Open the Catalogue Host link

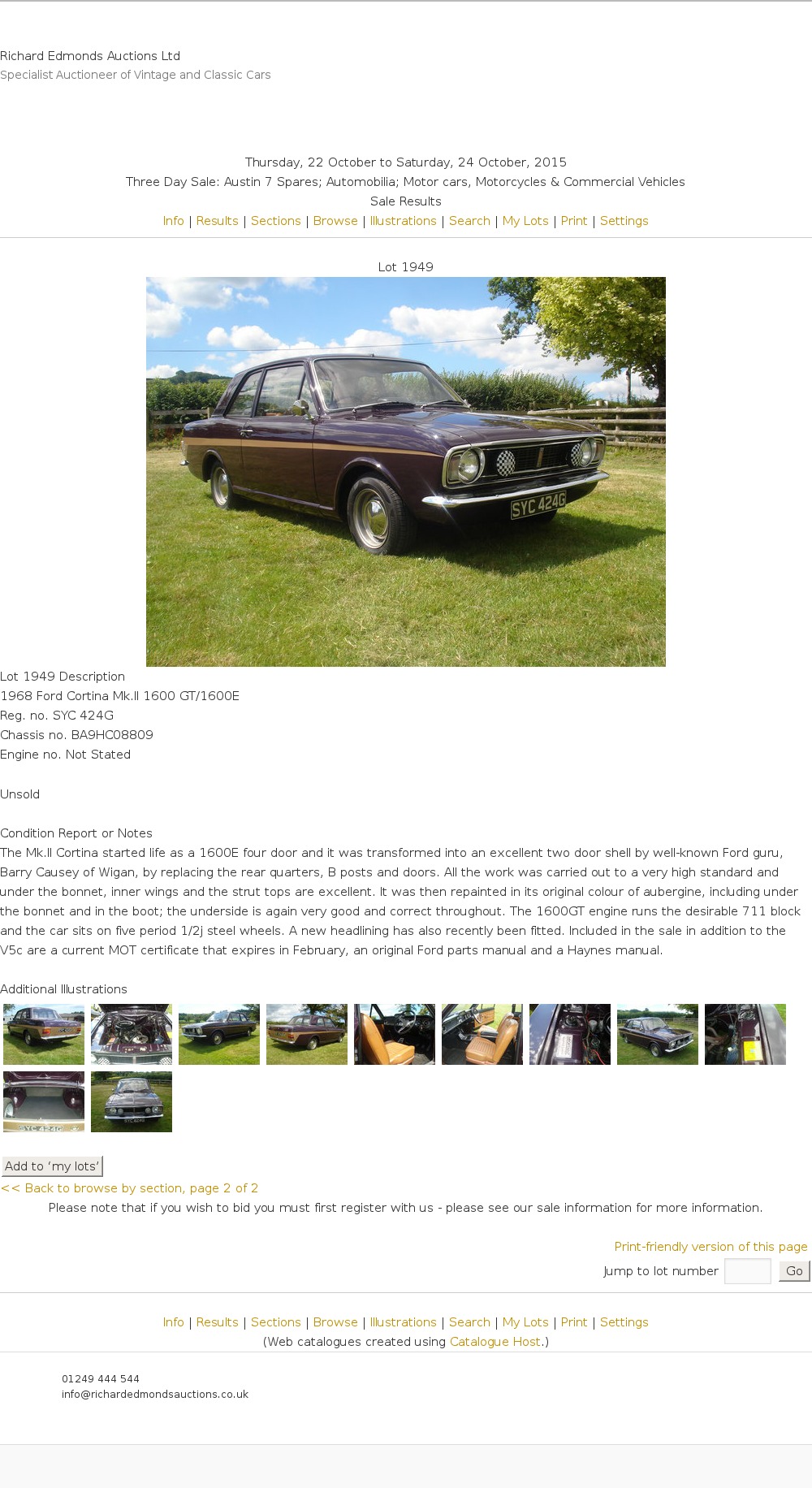pos(495,1342)
